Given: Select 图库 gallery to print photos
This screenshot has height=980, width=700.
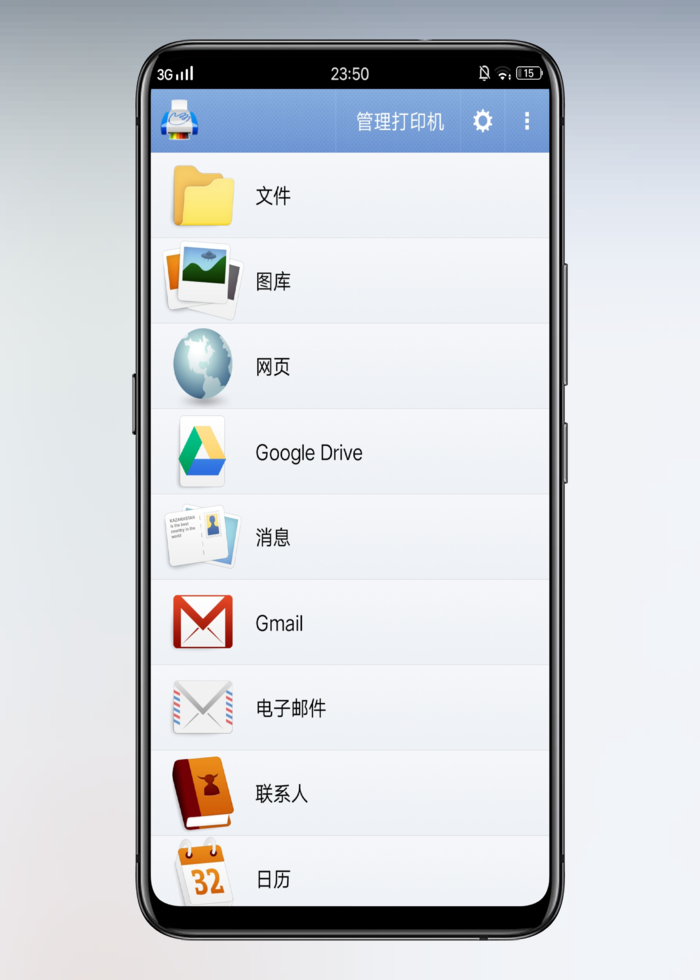Looking at the screenshot, I should point(350,282).
